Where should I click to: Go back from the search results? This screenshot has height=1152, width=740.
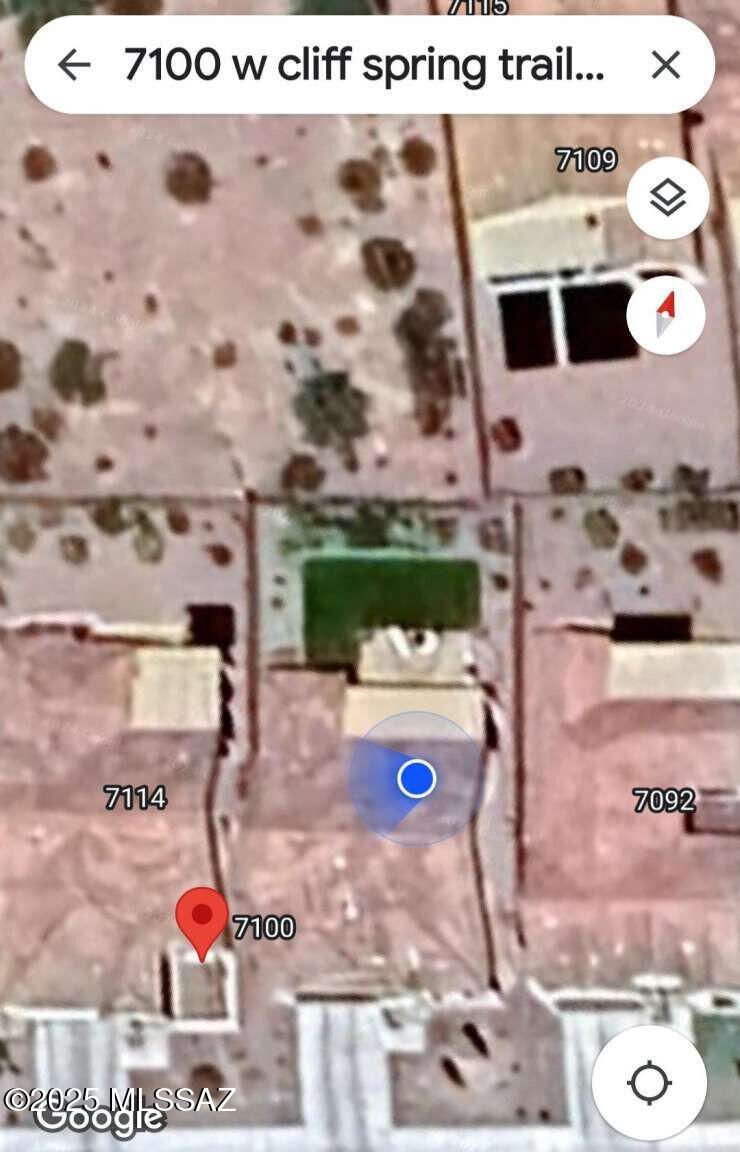pyautogui.click(x=73, y=65)
